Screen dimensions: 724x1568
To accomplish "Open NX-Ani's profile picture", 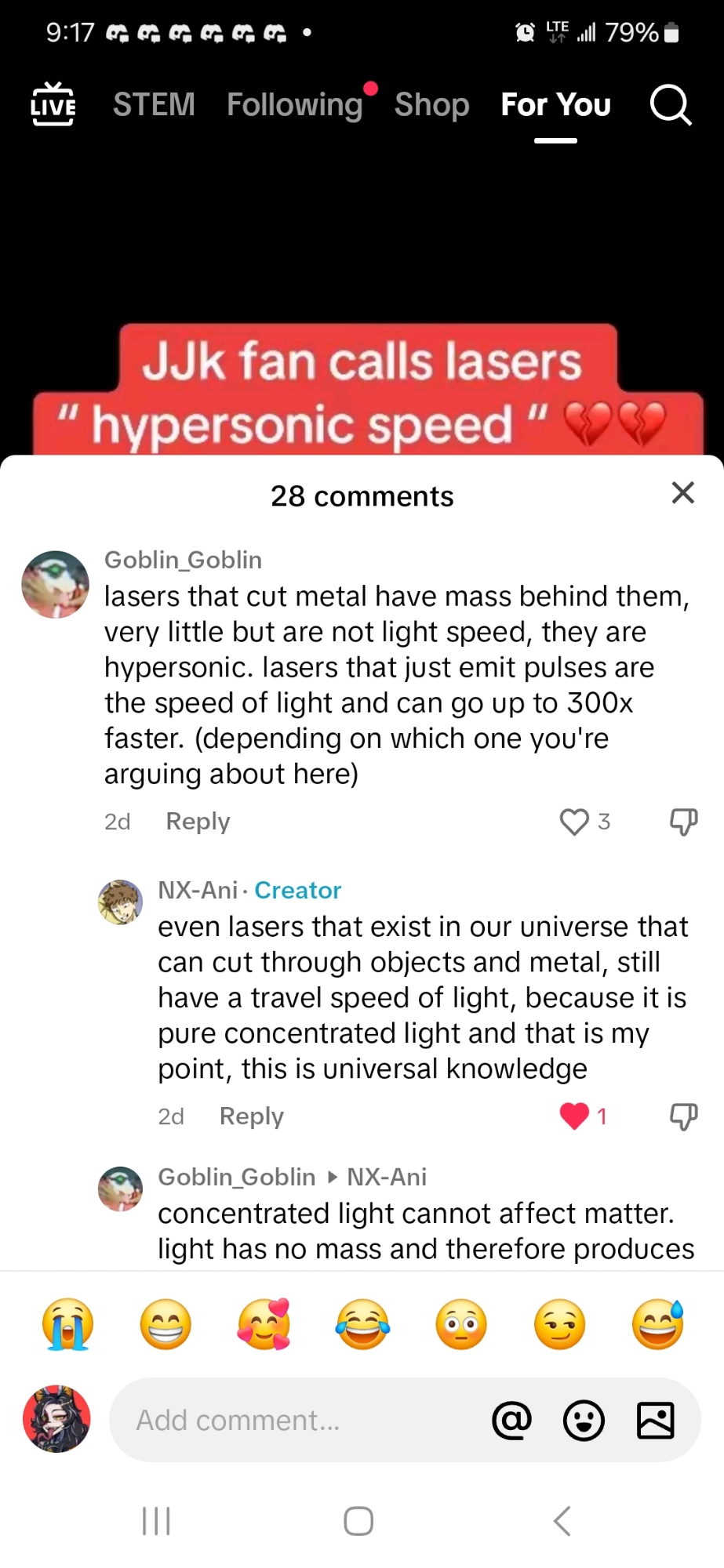I will [x=120, y=902].
